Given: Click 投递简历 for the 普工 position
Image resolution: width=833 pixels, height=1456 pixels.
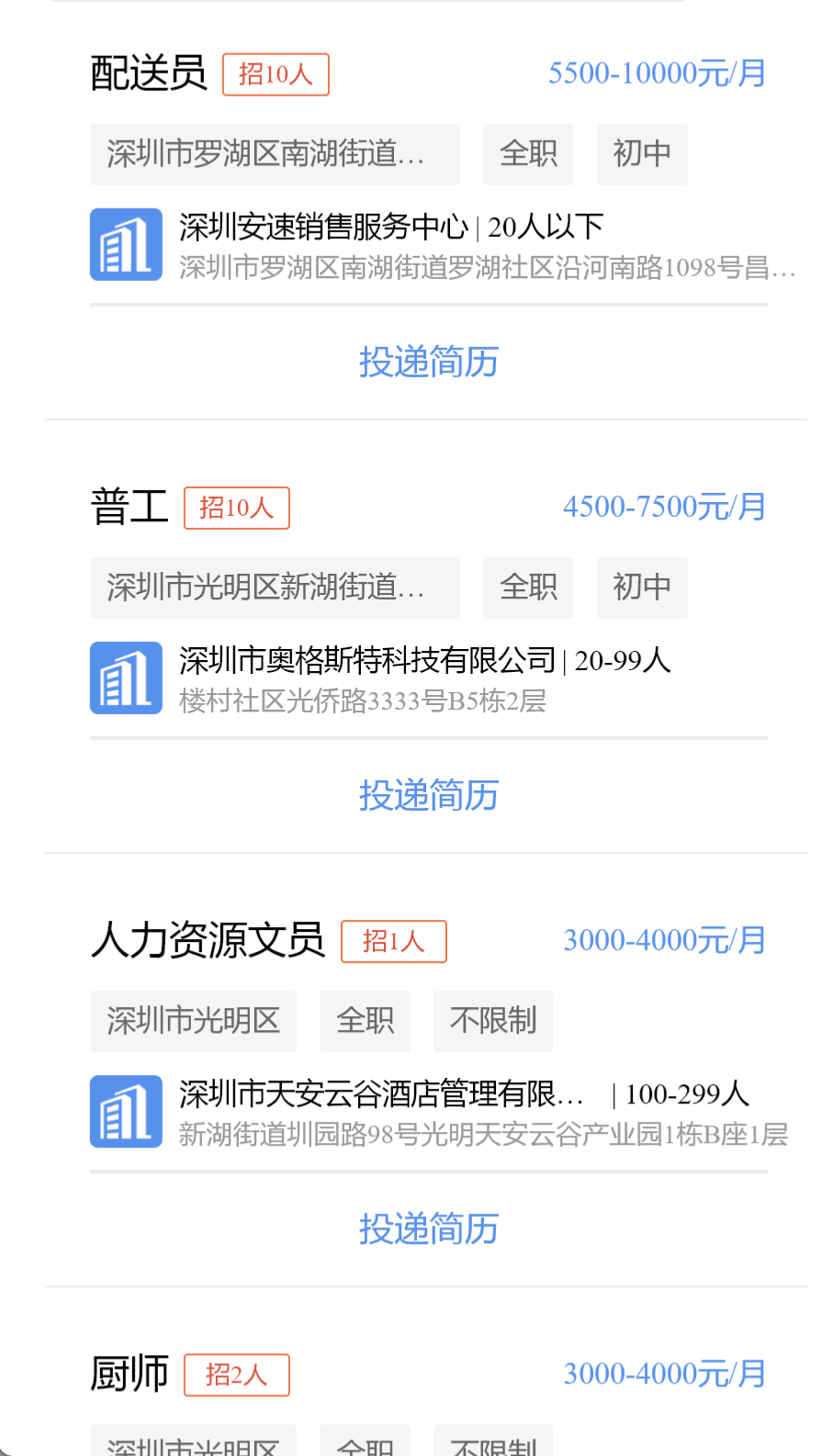Looking at the screenshot, I should pyautogui.click(x=428, y=797).
